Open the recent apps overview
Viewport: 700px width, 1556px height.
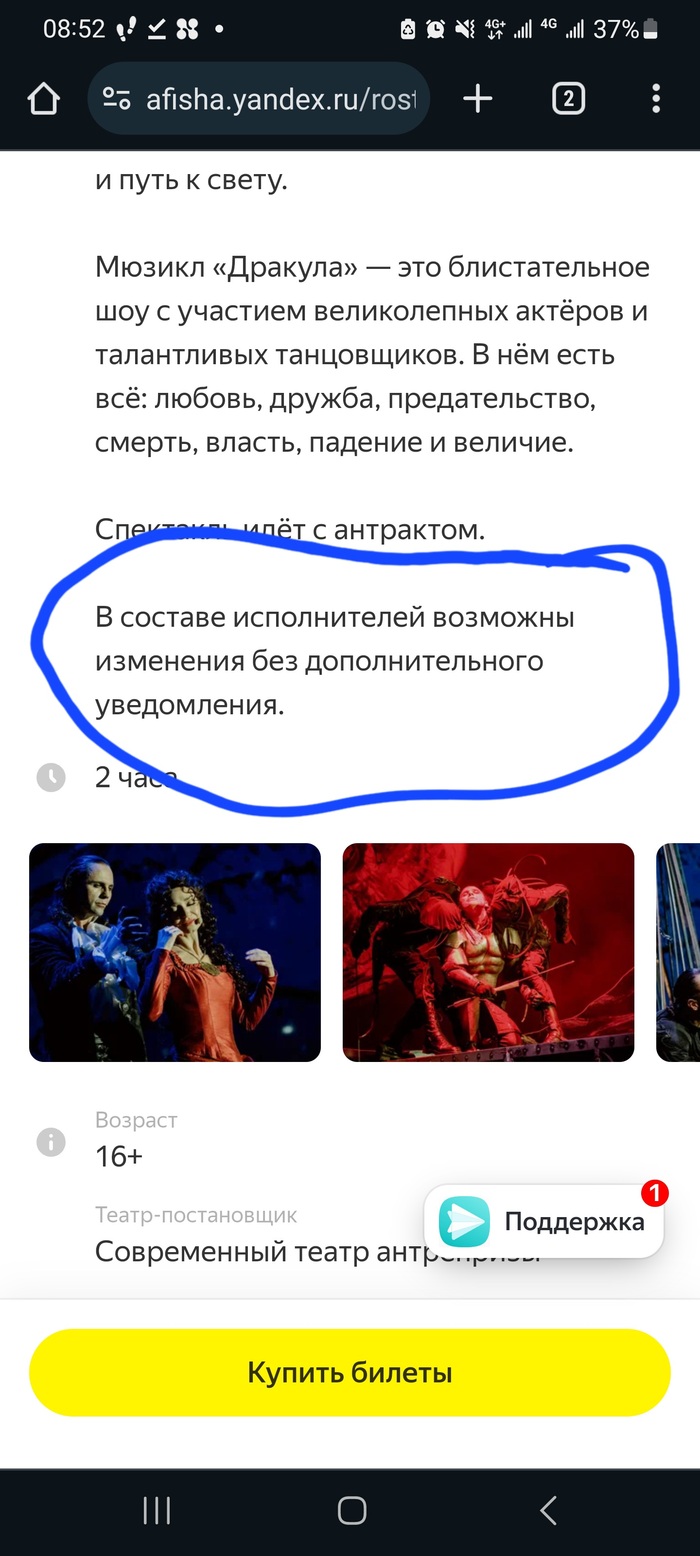[x=156, y=1510]
